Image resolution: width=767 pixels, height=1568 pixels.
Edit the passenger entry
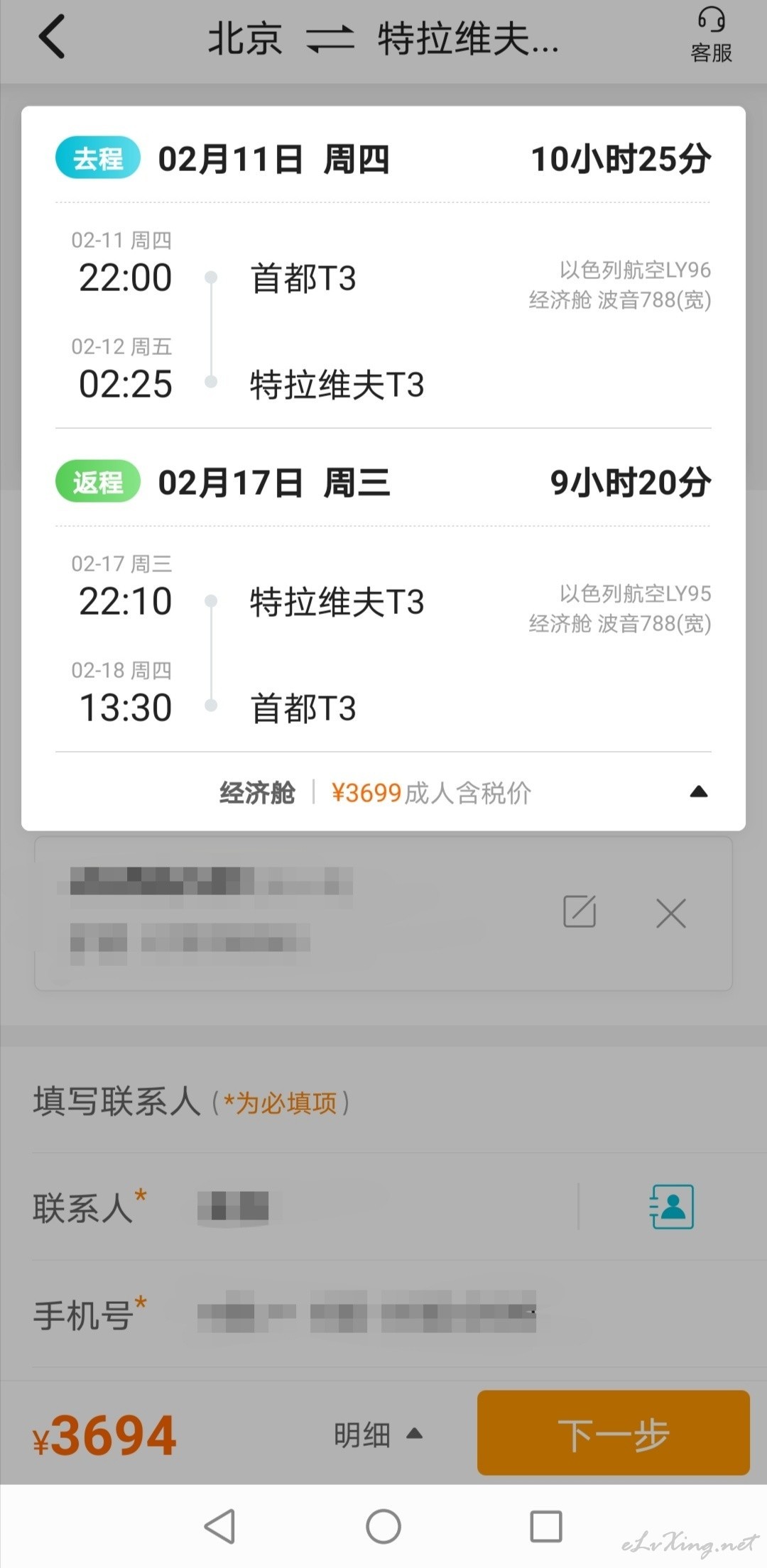click(x=580, y=911)
